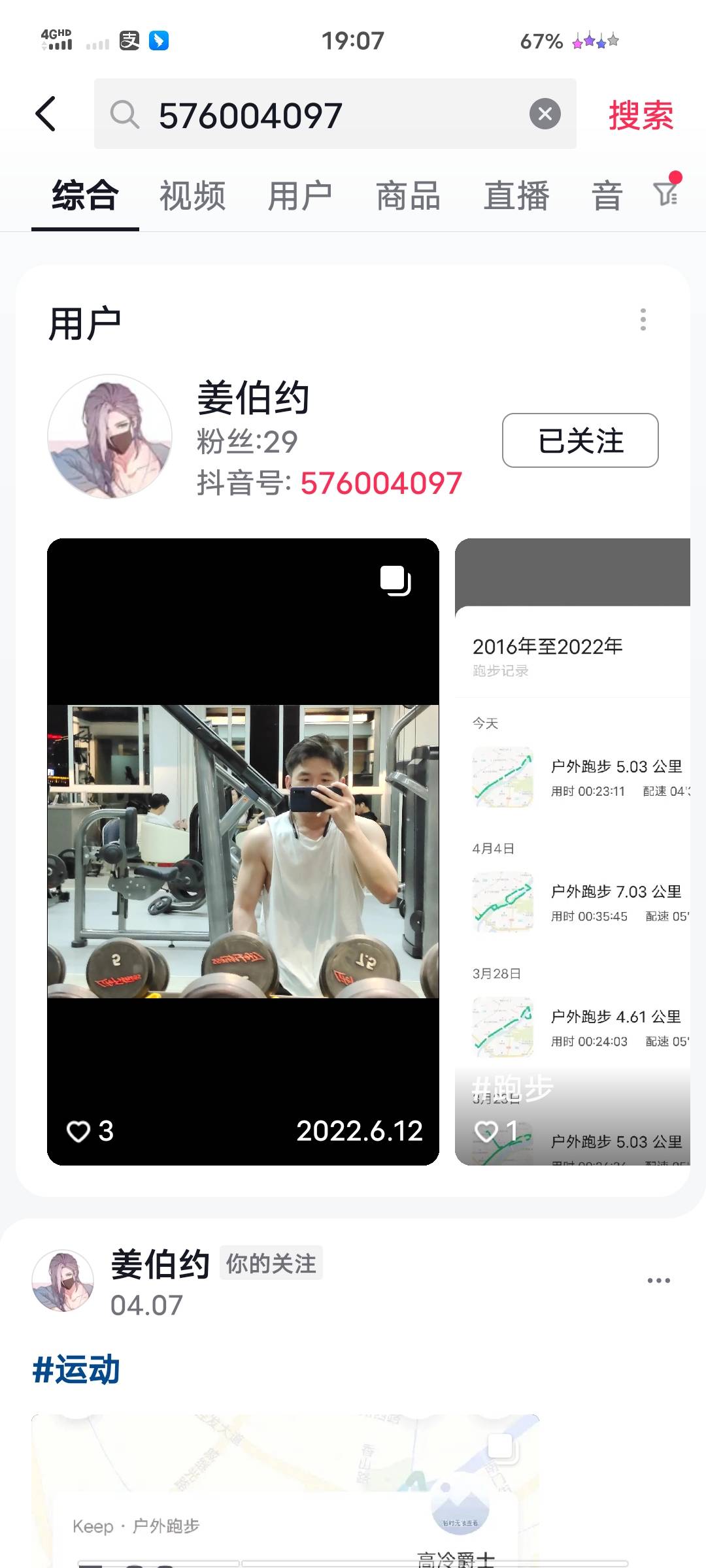Image resolution: width=706 pixels, height=1568 pixels.
Task: Open the search filter icon
Action: coord(666,193)
